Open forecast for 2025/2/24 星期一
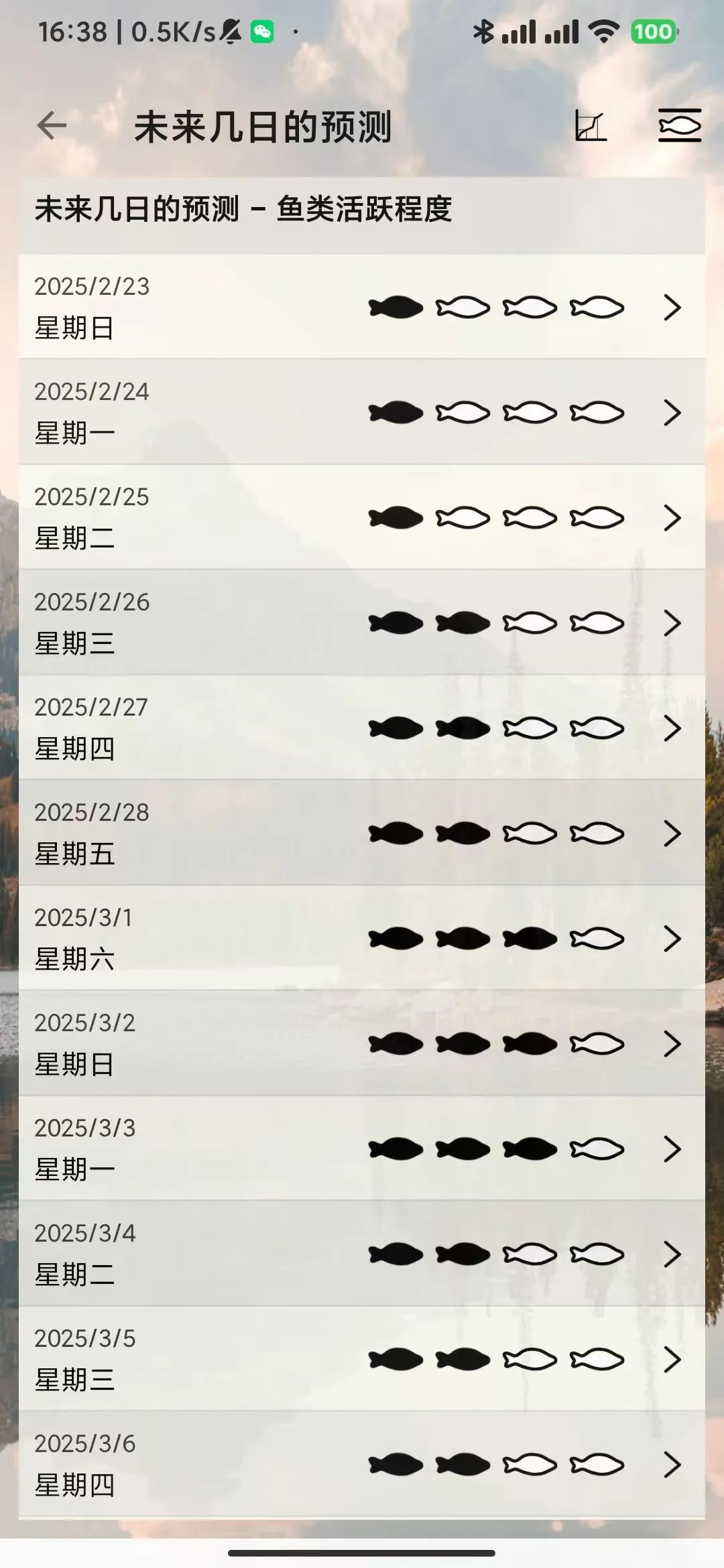This screenshot has width=724, height=1568. 362,412
